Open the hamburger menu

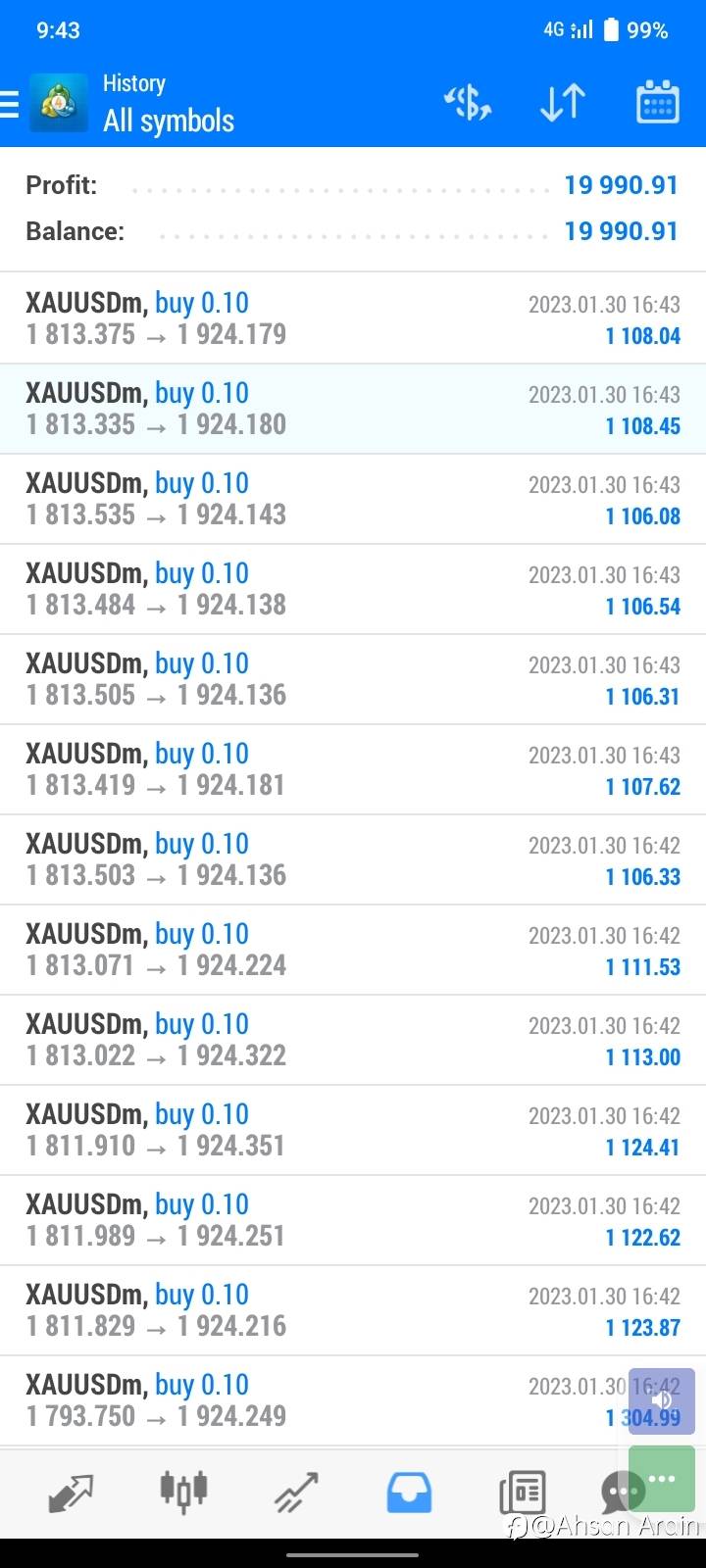pos(9,104)
